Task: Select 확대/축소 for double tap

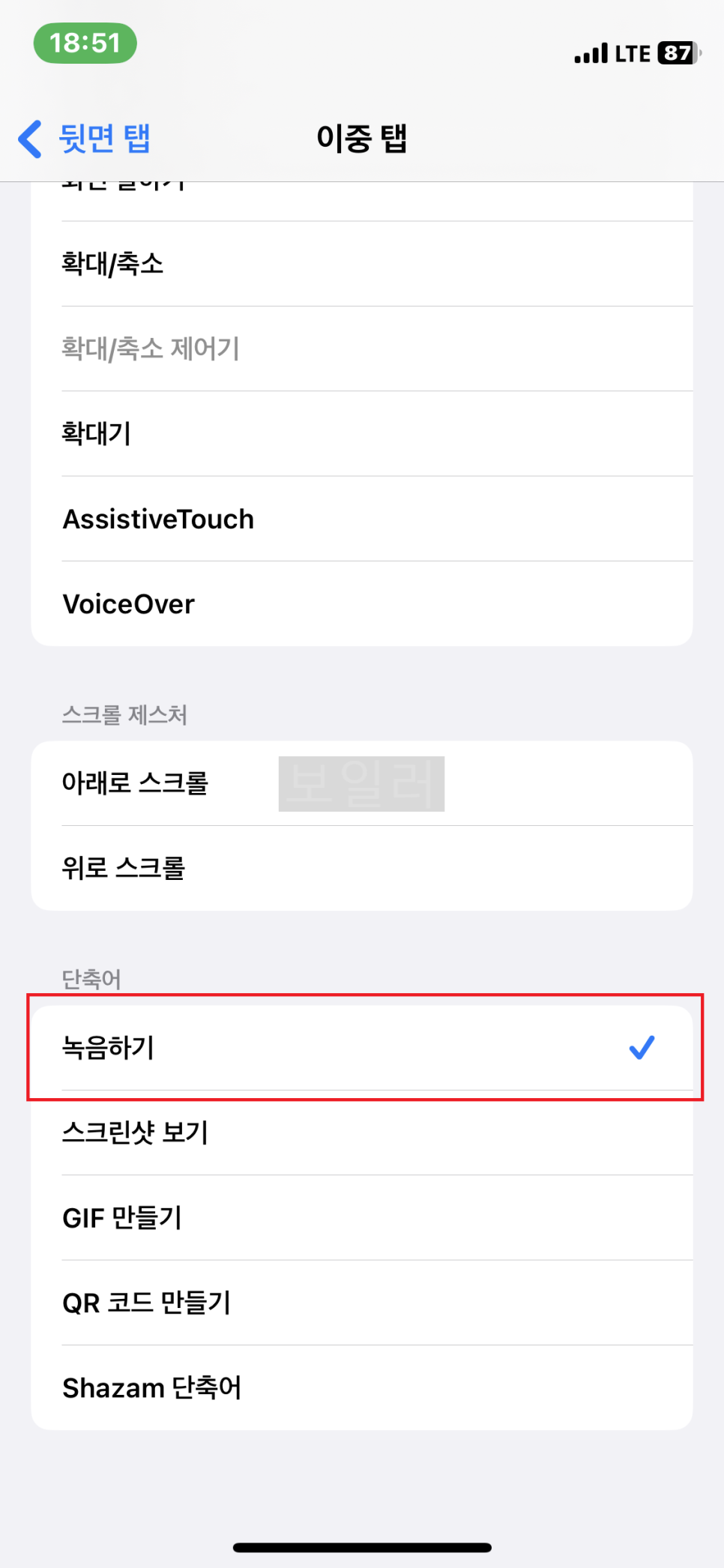Action: pyautogui.click(x=362, y=264)
